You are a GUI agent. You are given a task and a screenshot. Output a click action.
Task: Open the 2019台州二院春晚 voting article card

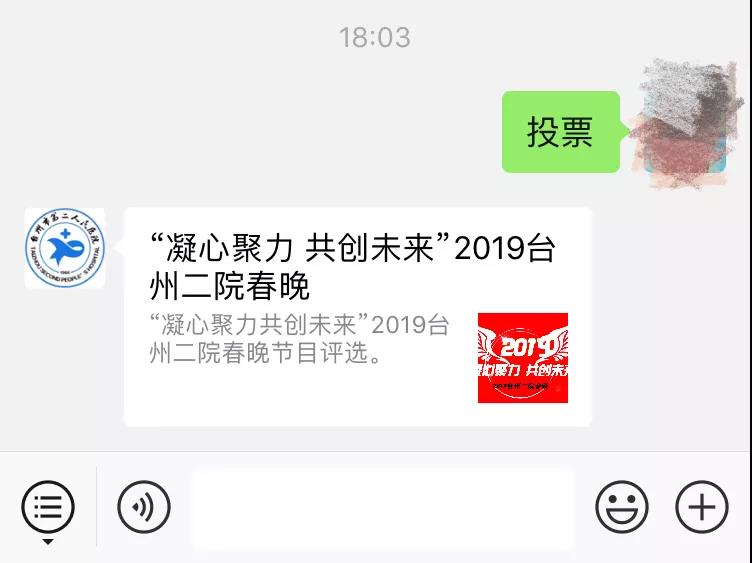[x=357, y=316]
